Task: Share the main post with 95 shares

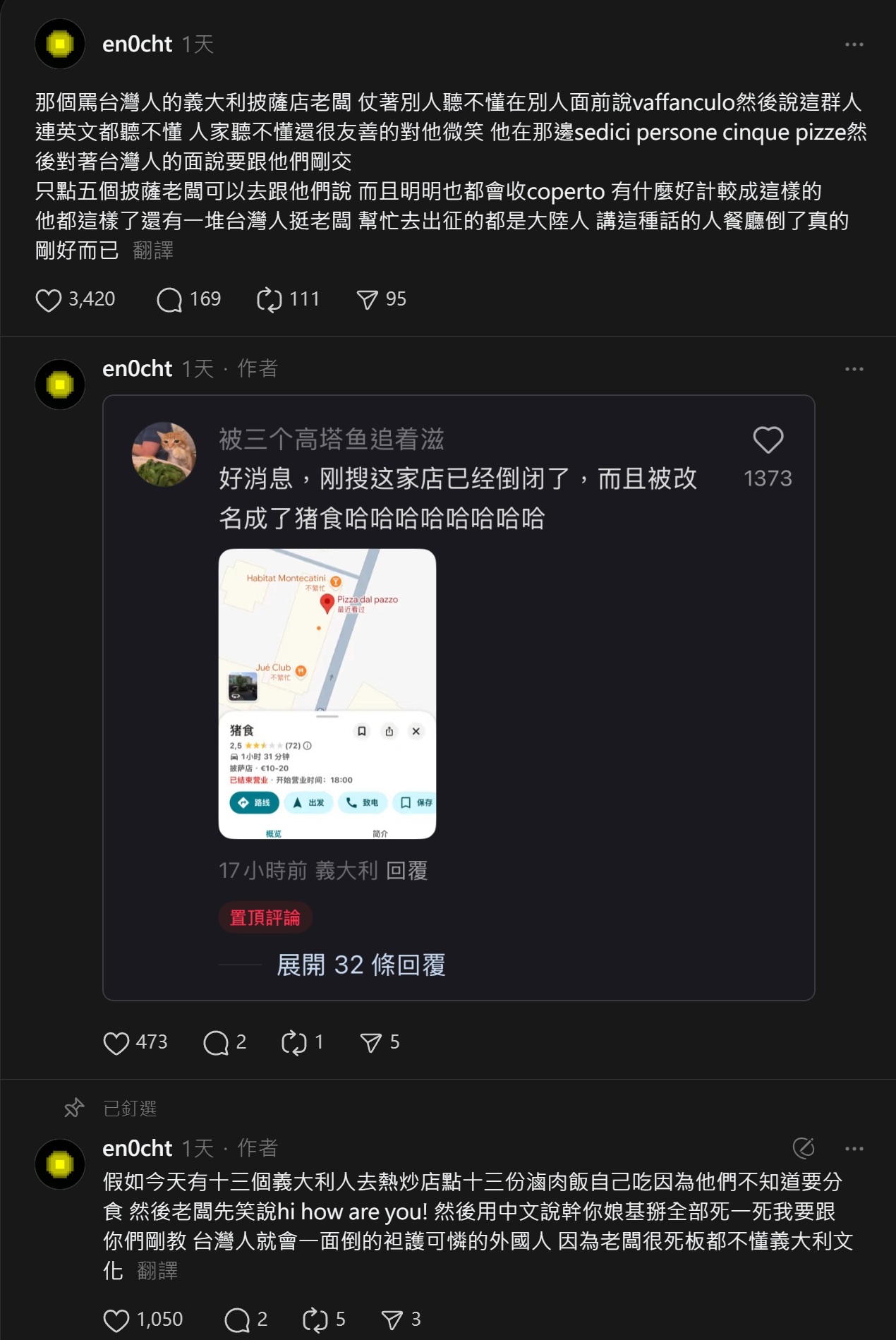Action: tap(367, 300)
